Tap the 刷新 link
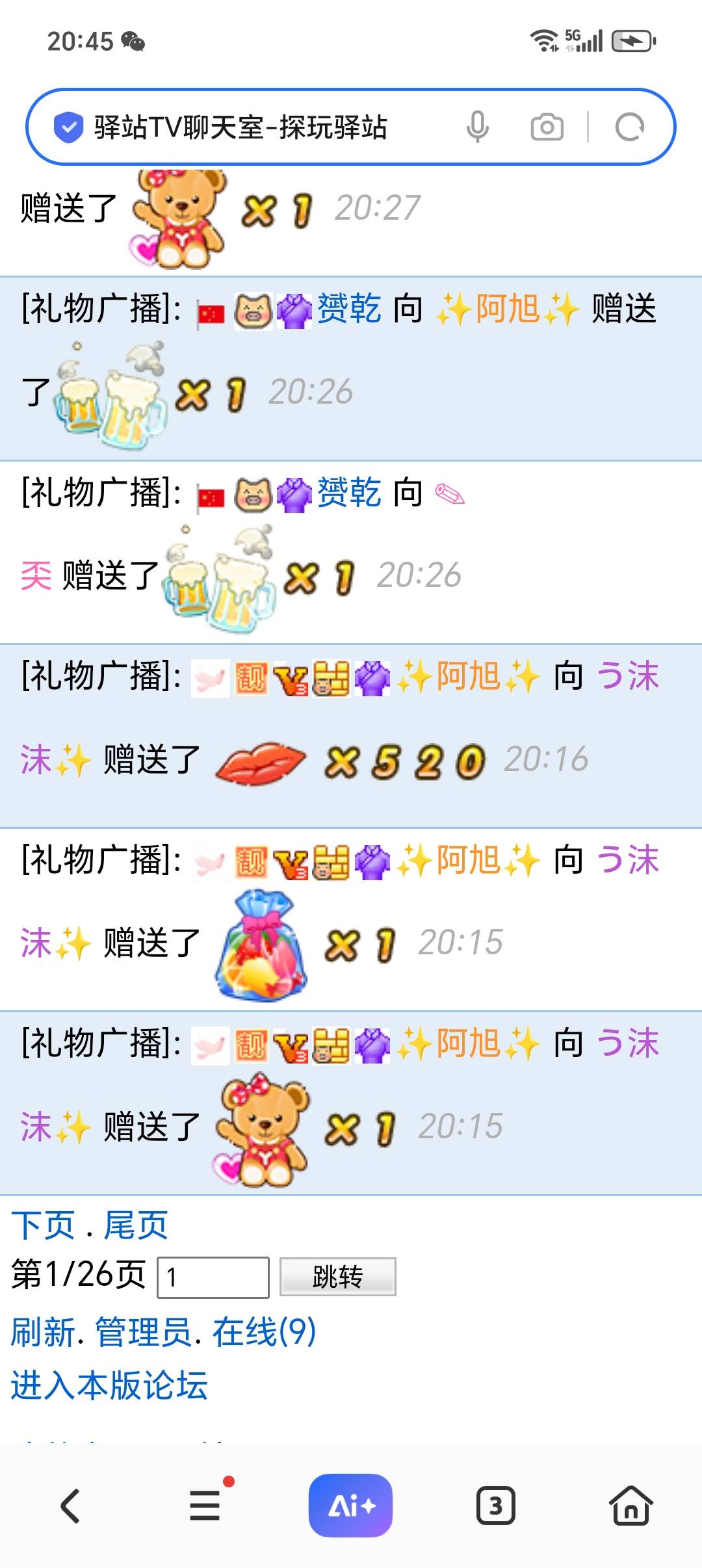The width and height of the screenshot is (702, 1568). click(x=43, y=1331)
